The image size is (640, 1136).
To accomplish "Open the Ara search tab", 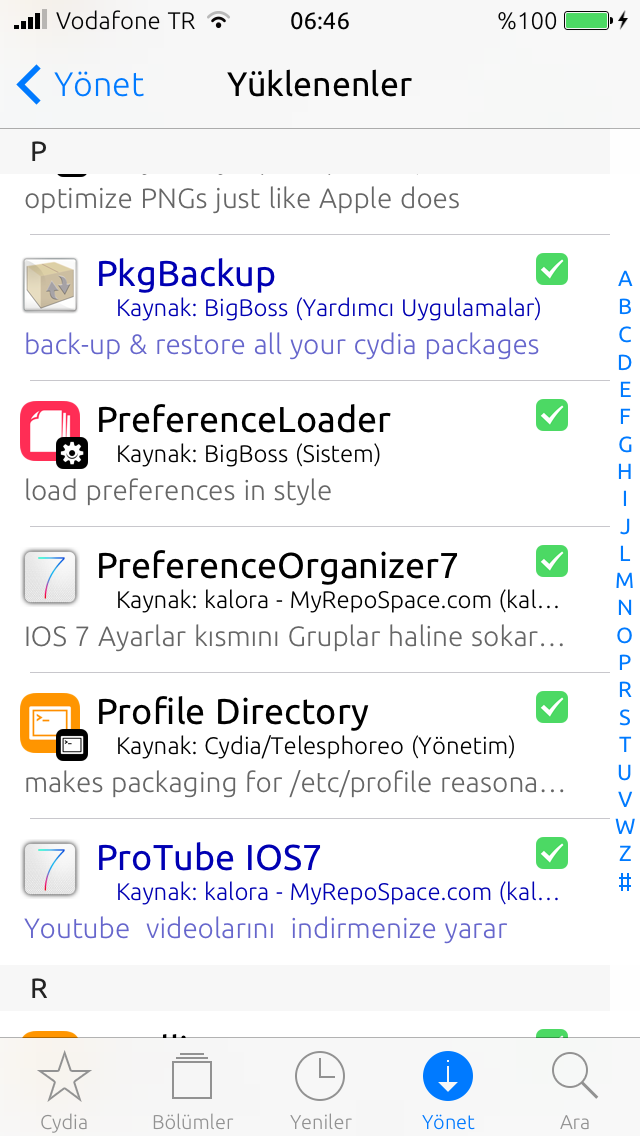I will pos(575,1089).
